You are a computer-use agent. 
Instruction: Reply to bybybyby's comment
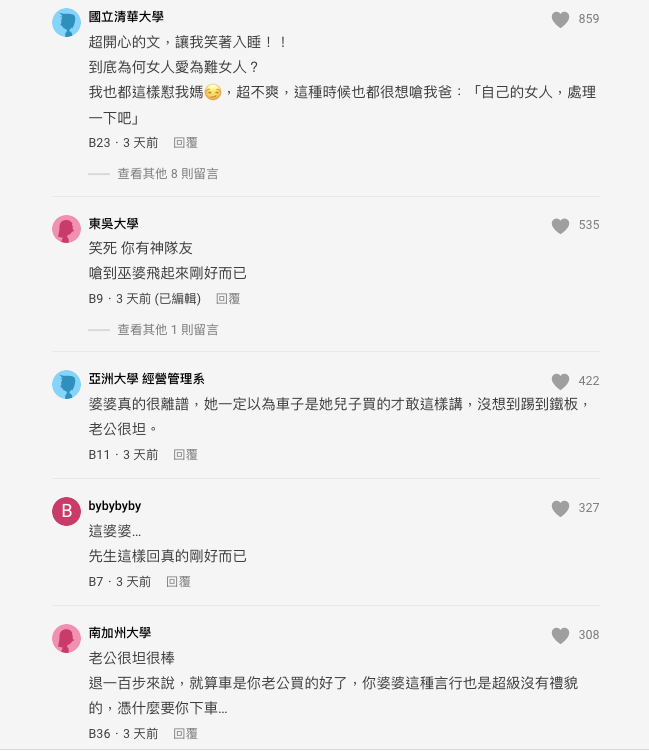178,581
